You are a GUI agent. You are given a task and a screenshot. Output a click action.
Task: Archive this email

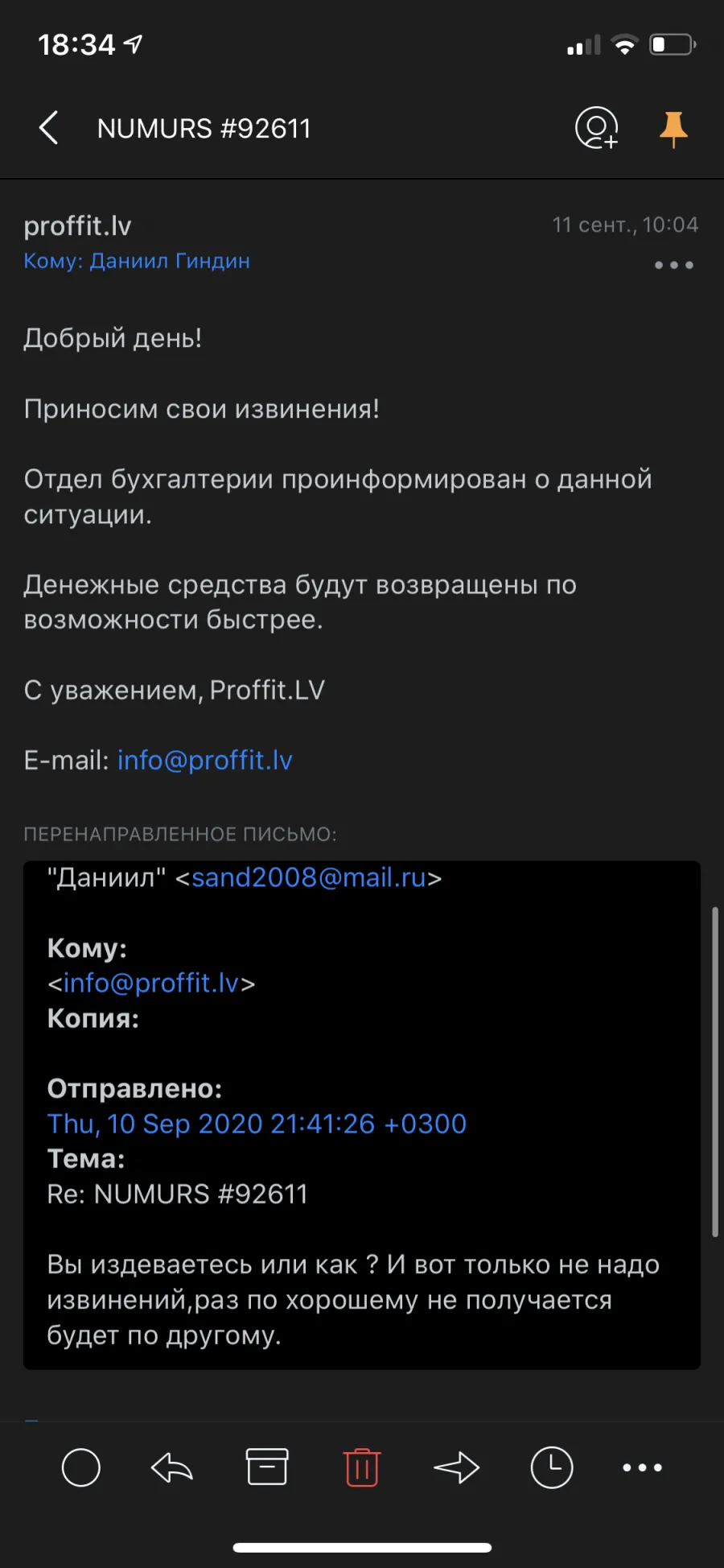point(267,1467)
